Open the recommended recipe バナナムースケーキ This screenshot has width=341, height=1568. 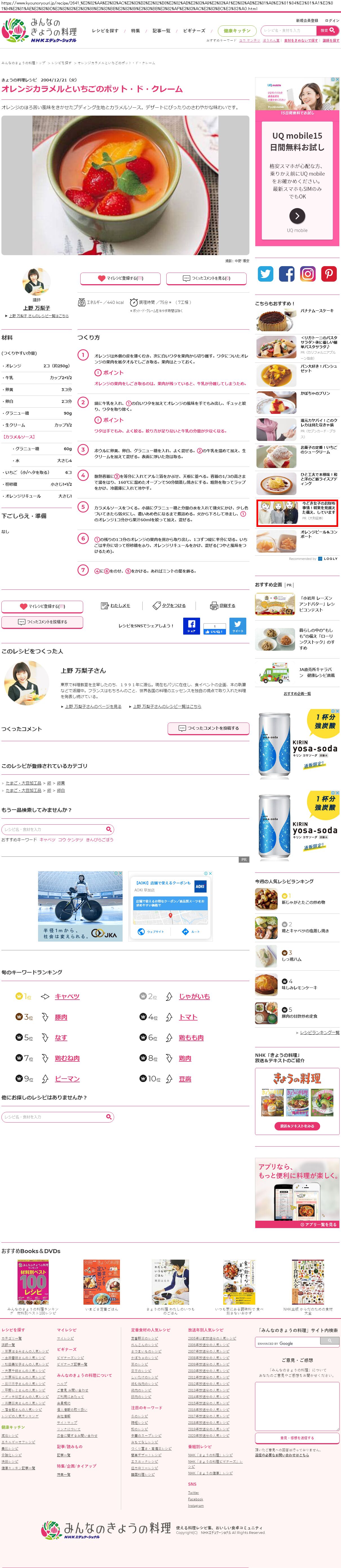tap(317, 310)
